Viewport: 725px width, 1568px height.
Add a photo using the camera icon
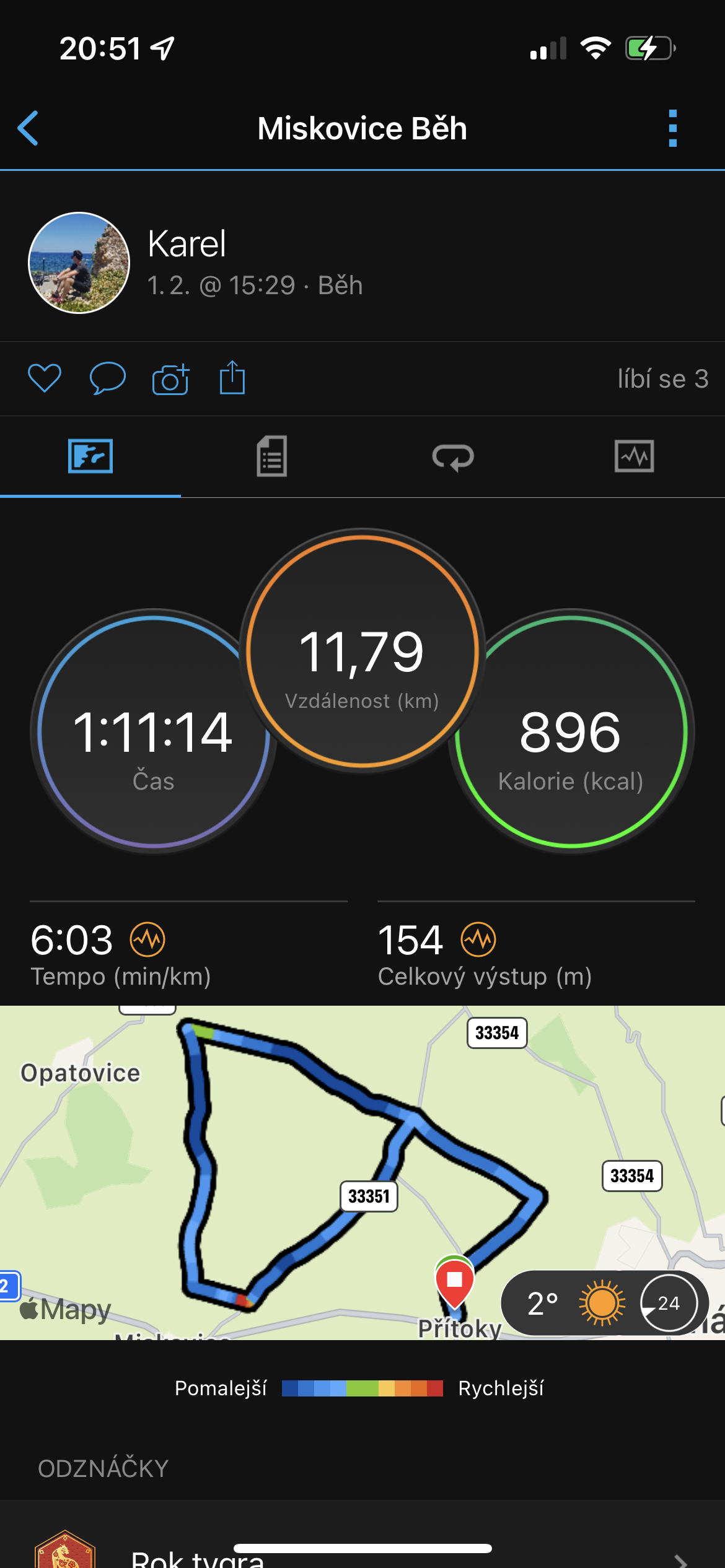pyautogui.click(x=170, y=378)
